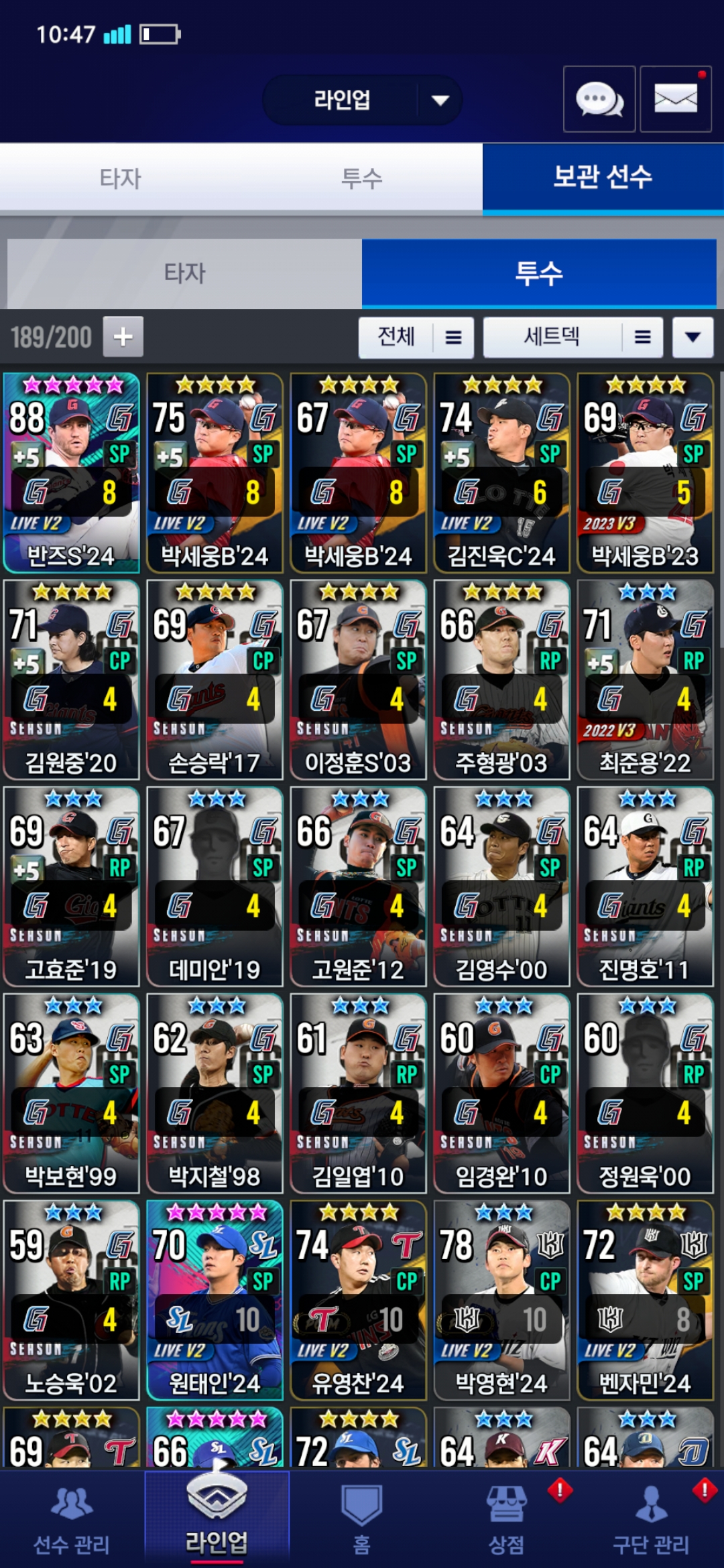This screenshot has width=724, height=1568.
Task: Open the 김진욱C'24 player card
Action: [501, 472]
